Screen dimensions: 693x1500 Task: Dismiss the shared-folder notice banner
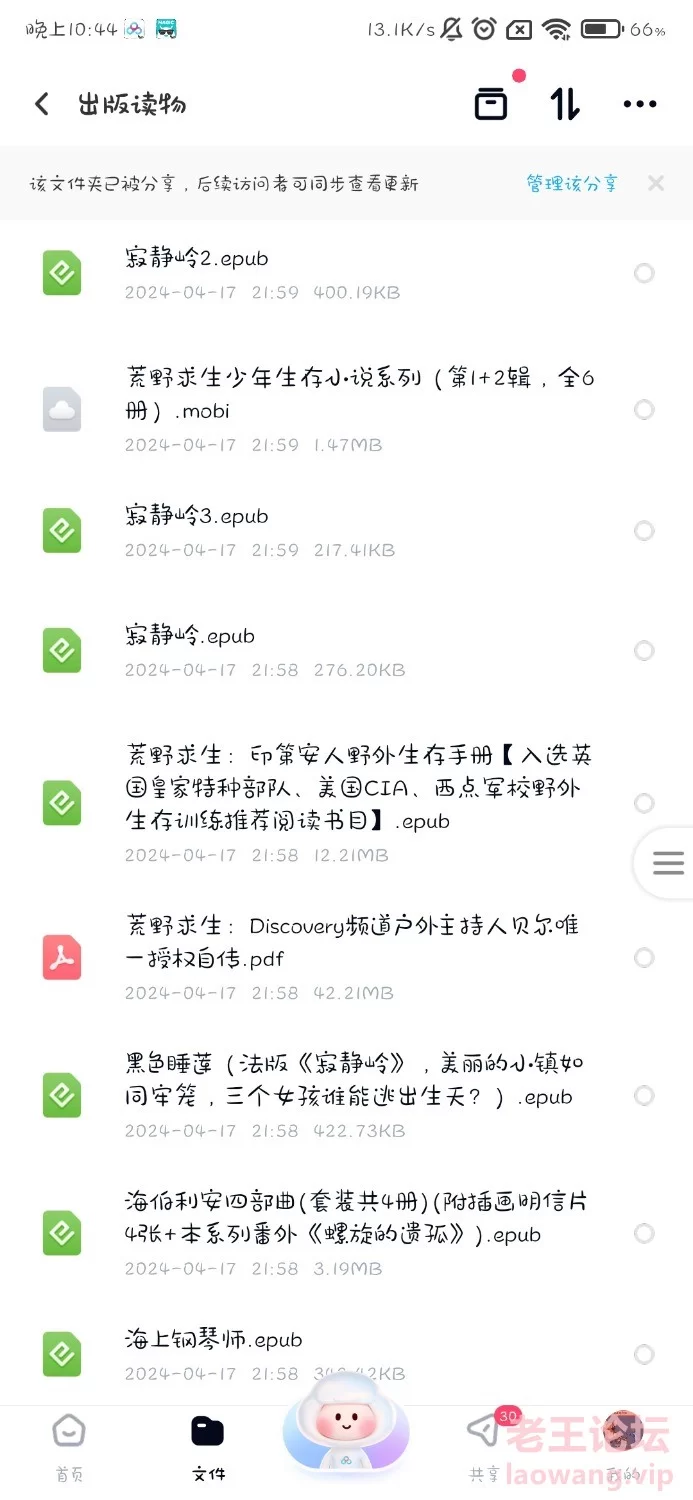[656, 183]
